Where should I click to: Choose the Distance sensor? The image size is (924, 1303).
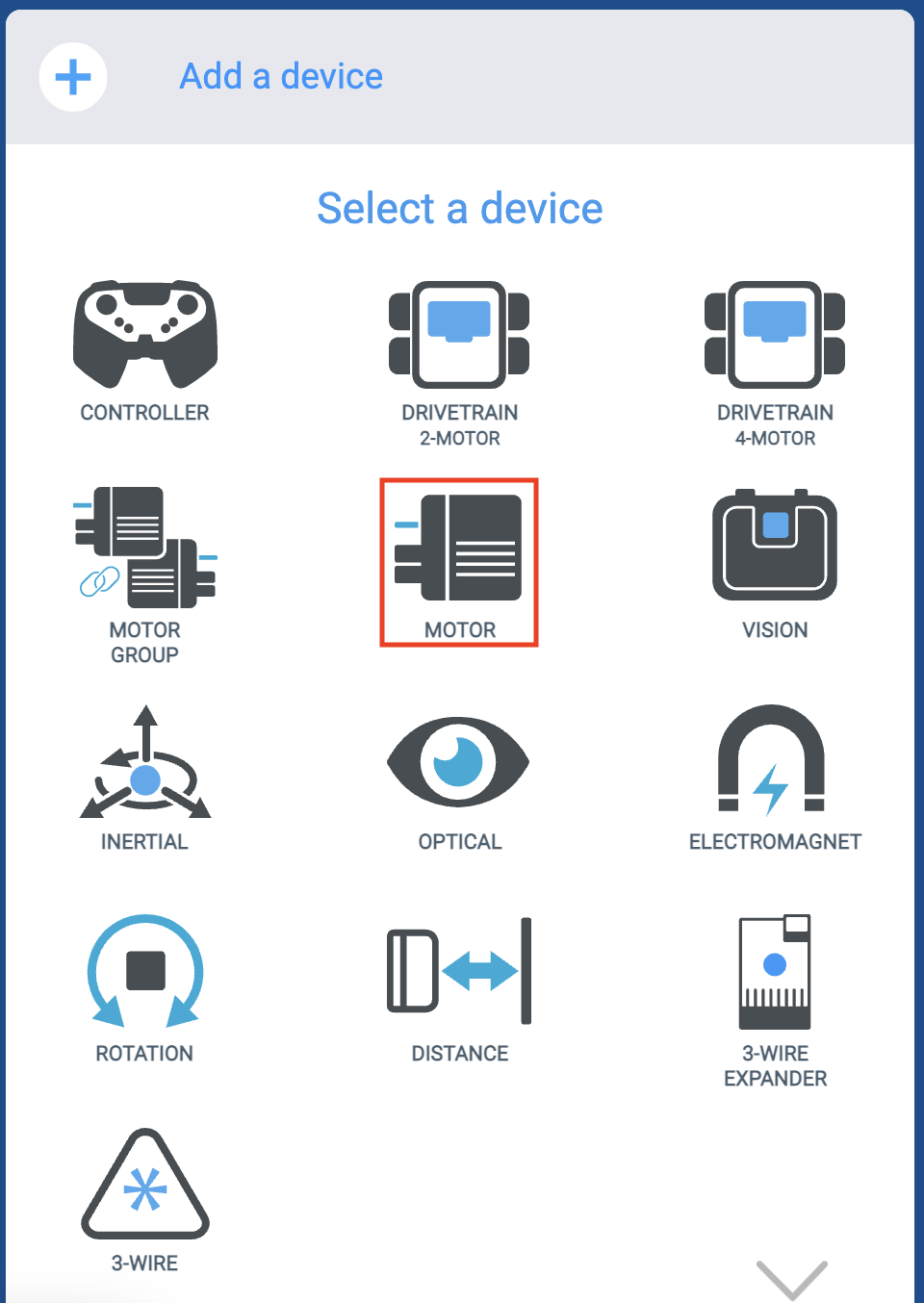point(459,987)
